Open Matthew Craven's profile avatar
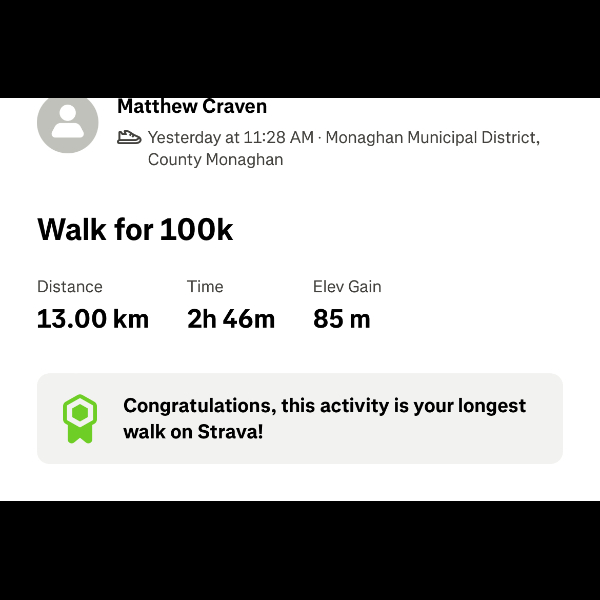This screenshot has height=600, width=600. coord(68,124)
